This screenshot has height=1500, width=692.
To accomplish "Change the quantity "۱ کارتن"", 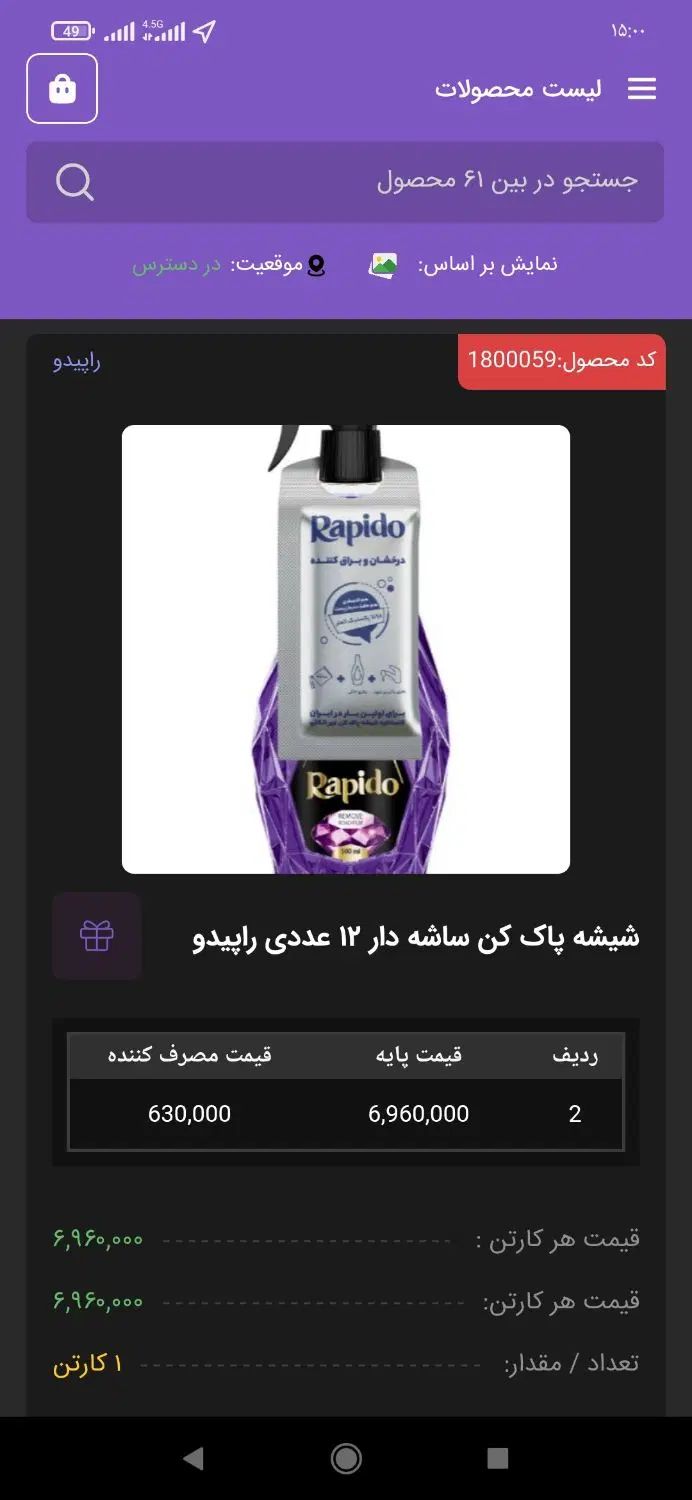I will [x=88, y=1364].
